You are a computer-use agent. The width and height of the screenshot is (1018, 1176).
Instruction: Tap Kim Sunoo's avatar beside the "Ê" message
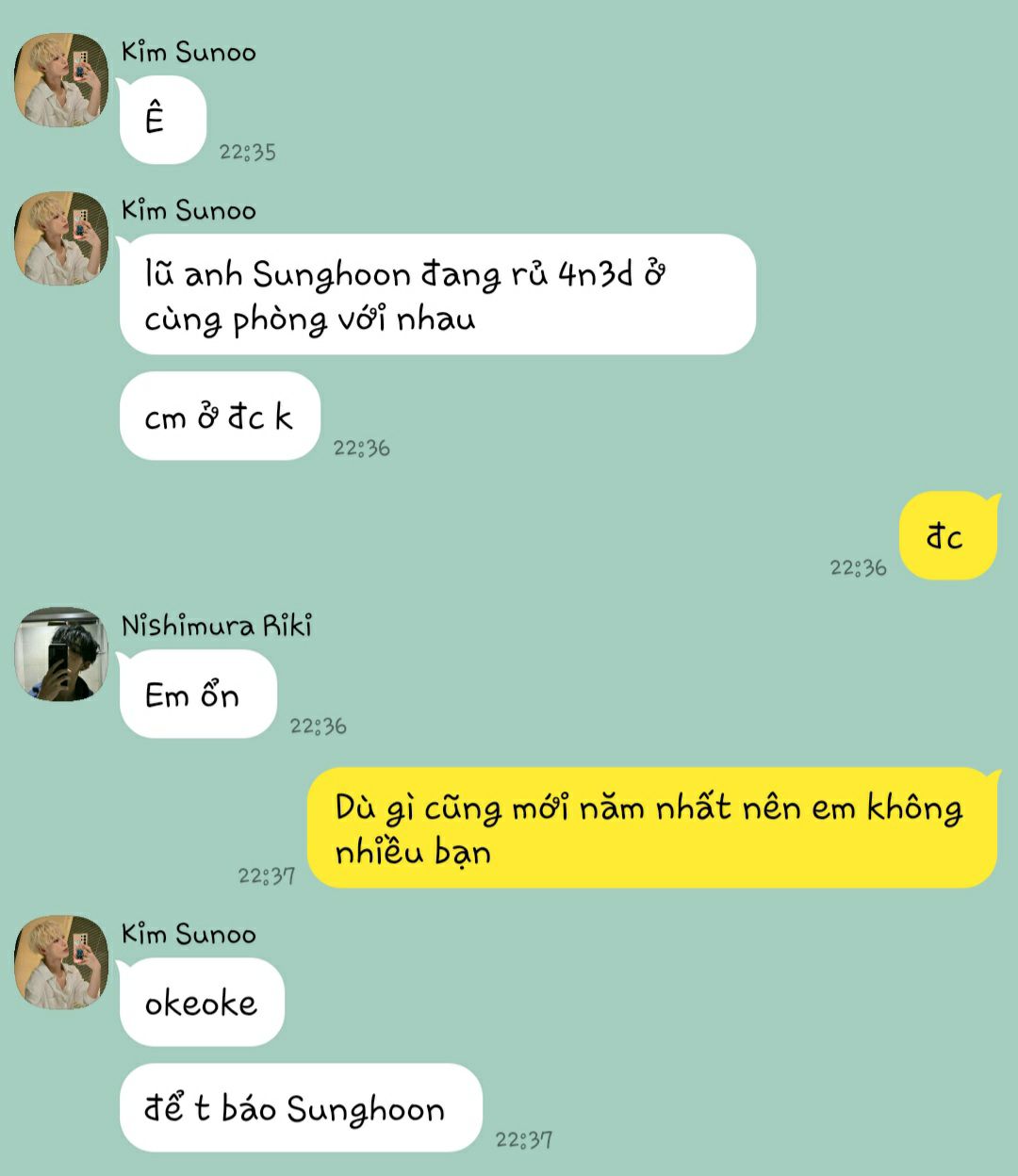[x=61, y=80]
